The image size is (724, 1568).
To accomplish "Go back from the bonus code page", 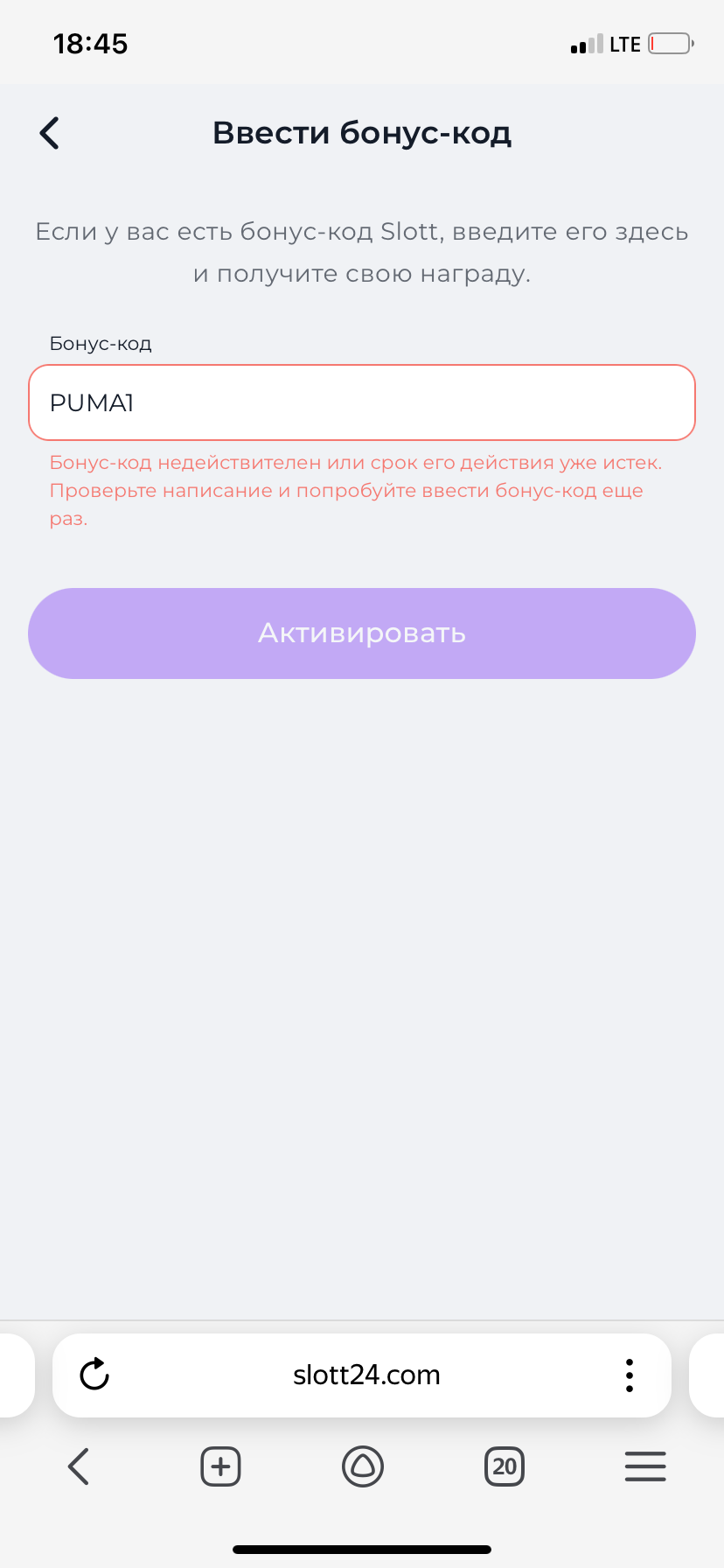I will click(x=50, y=133).
